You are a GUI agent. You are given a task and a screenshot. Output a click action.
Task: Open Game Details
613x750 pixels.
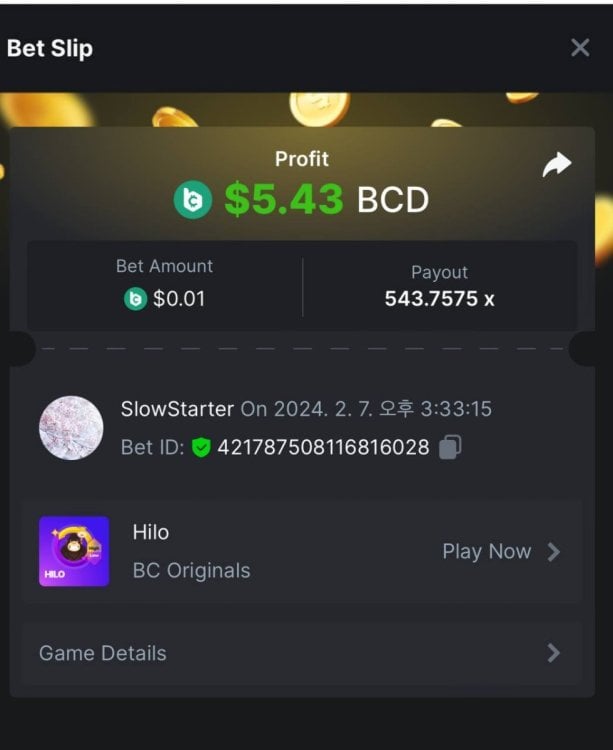click(300, 653)
